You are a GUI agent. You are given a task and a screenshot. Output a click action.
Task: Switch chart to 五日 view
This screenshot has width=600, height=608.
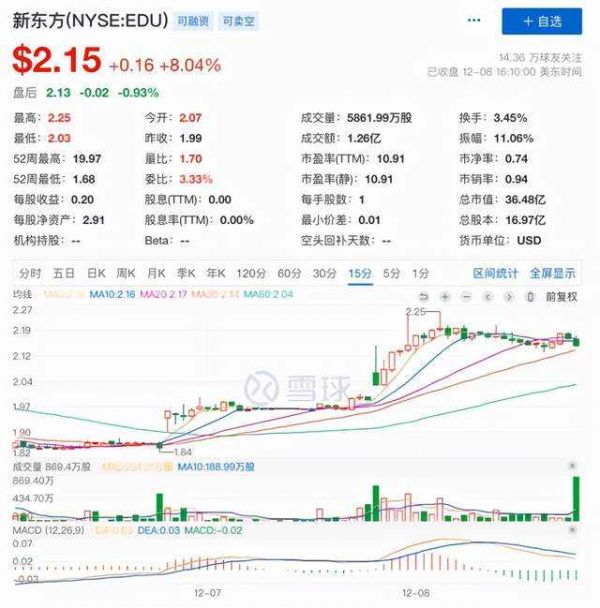tap(64, 273)
